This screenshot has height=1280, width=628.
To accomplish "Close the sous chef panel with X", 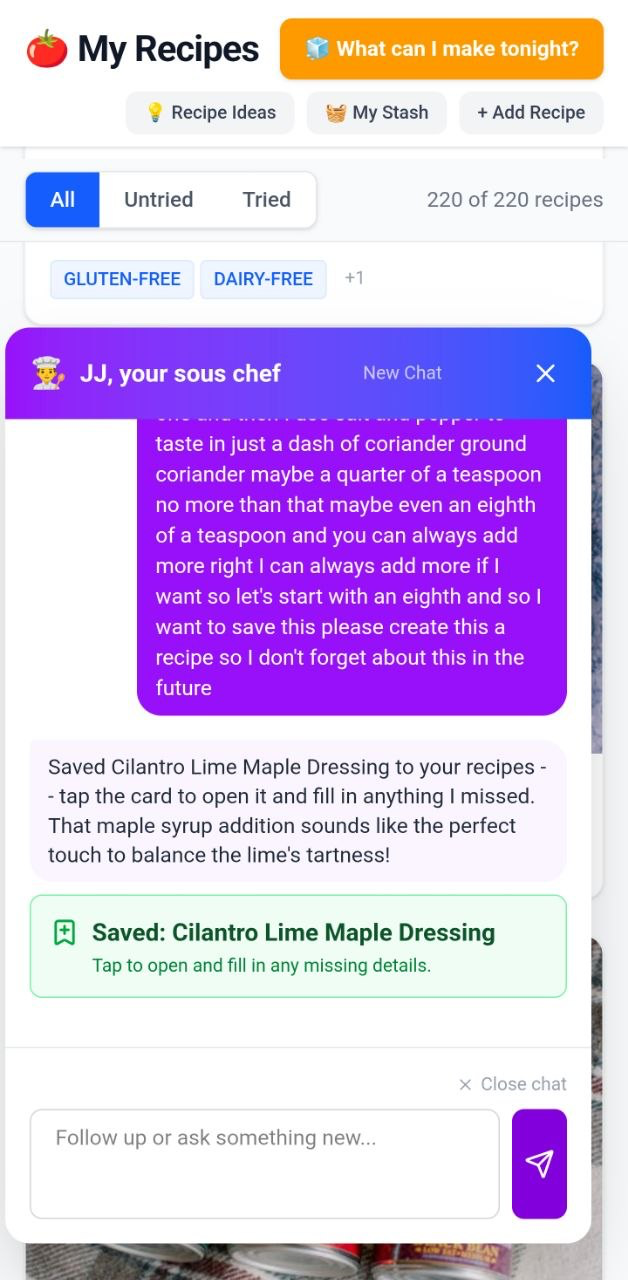I will 545,373.
